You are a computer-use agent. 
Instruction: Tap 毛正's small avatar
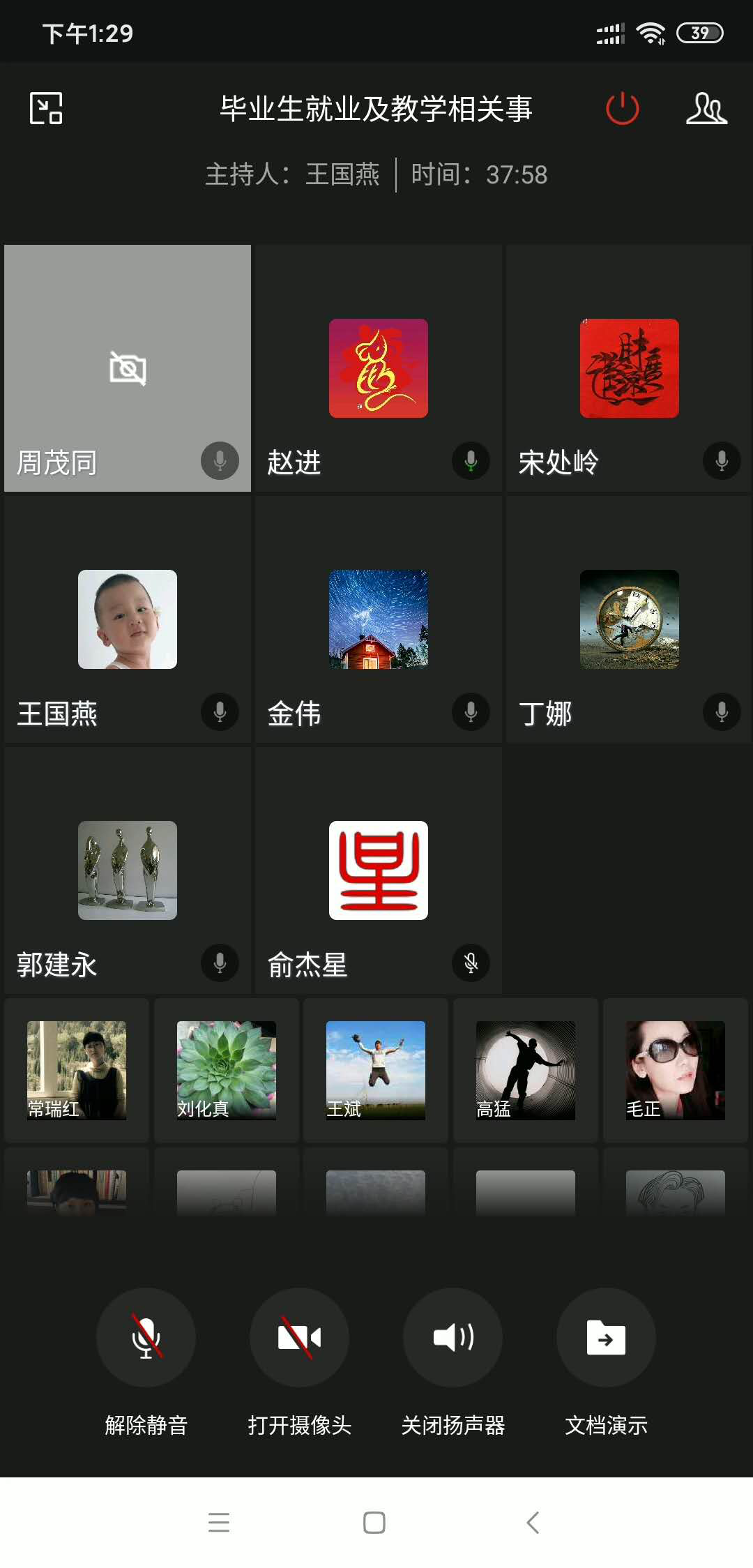(x=675, y=1070)
